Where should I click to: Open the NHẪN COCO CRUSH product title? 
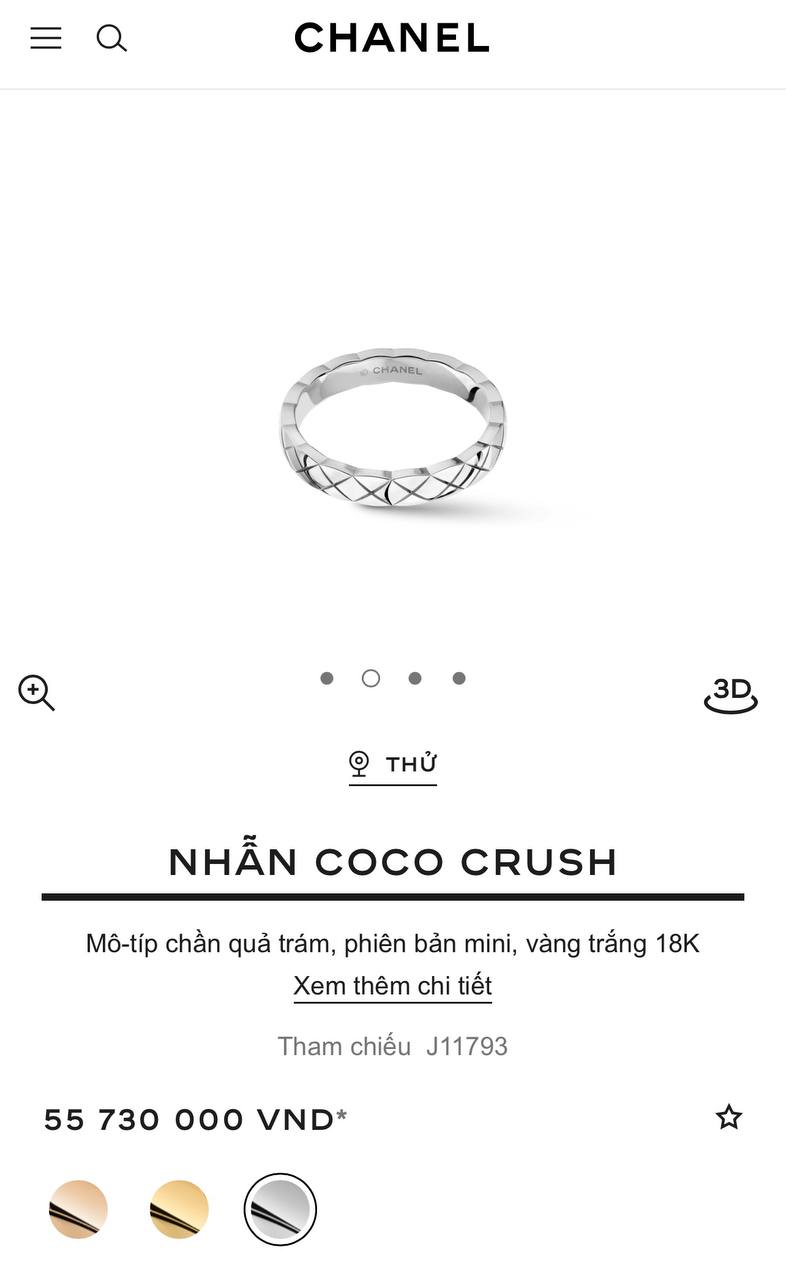coord(393,861)
